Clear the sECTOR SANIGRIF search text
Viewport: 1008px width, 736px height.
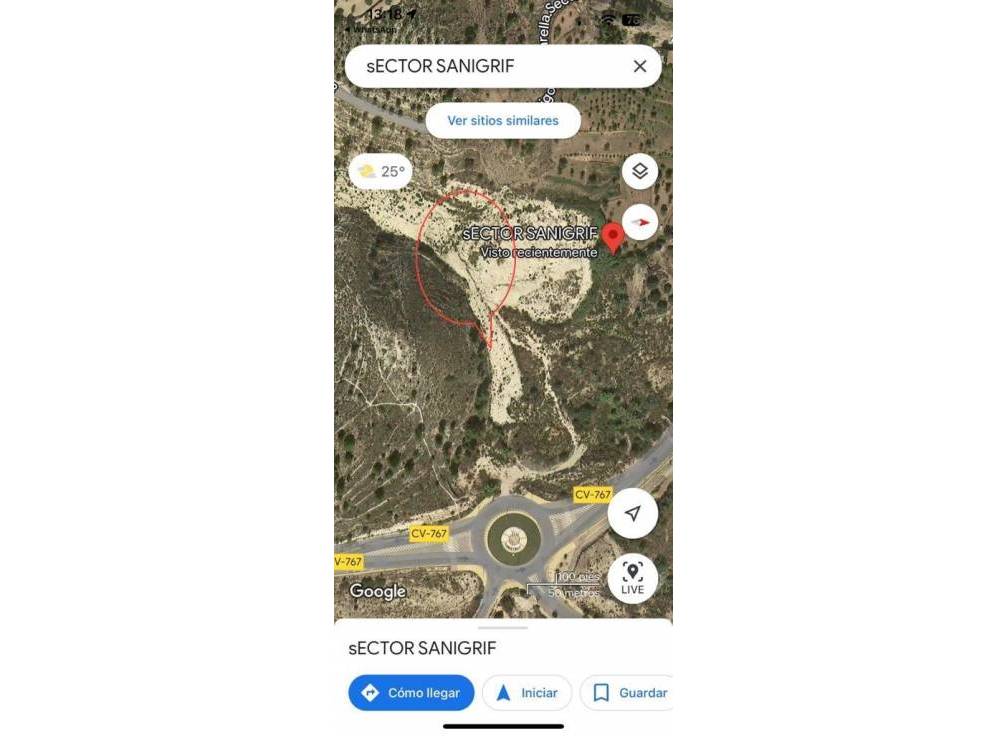[640, 66]
